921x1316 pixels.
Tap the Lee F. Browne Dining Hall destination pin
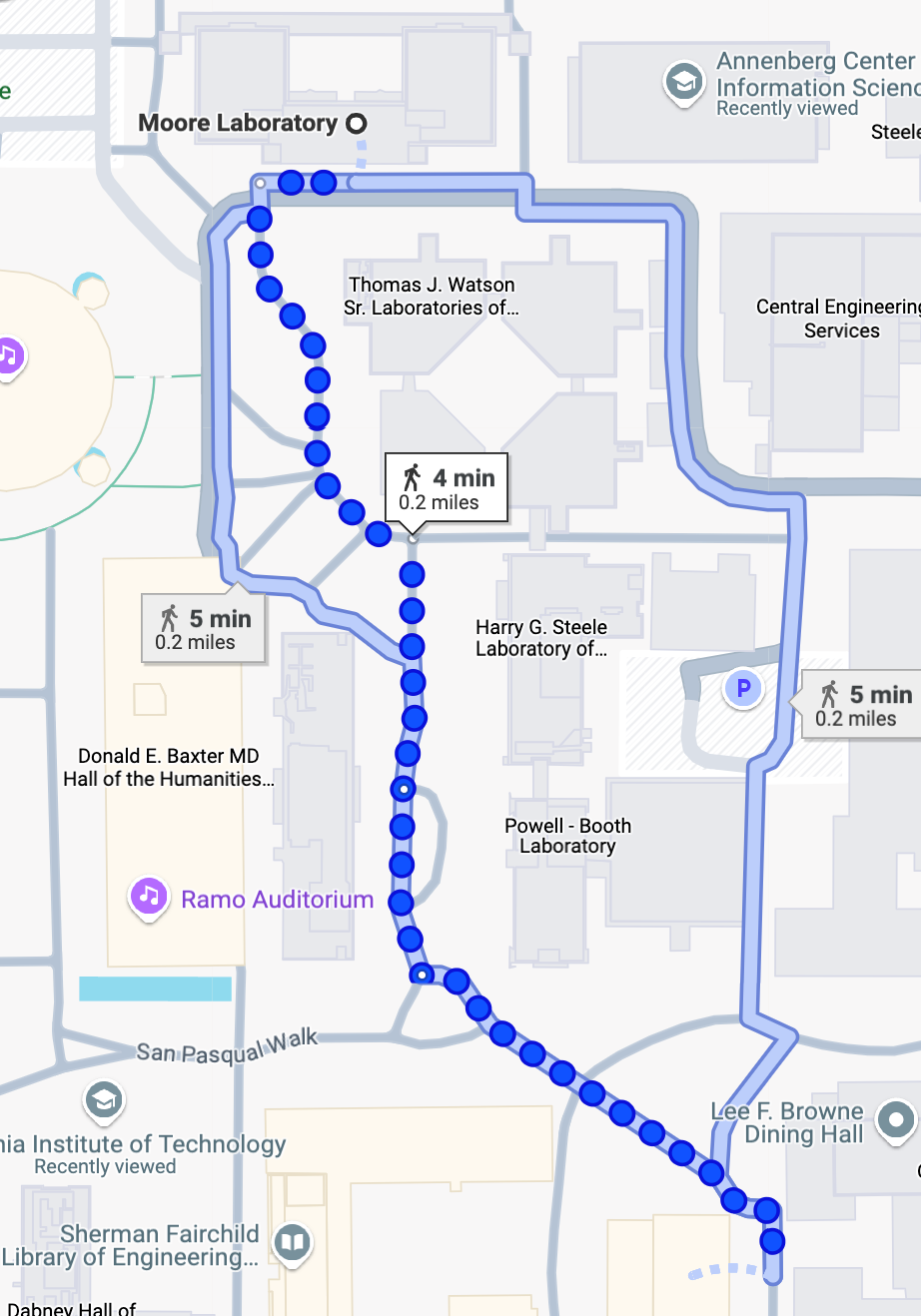pos(895,1119)
